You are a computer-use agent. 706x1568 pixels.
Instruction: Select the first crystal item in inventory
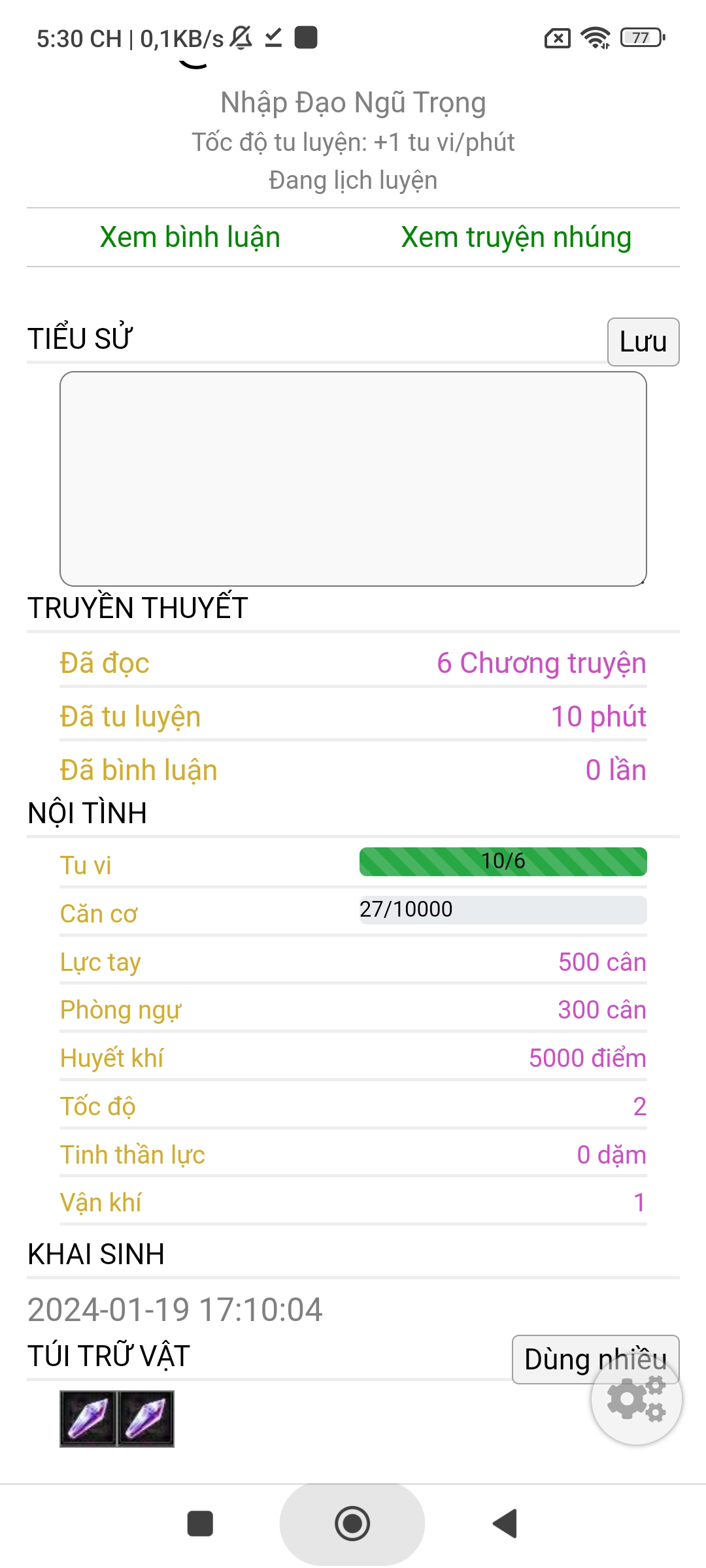pyautogui.click(x=88, y=1418)
